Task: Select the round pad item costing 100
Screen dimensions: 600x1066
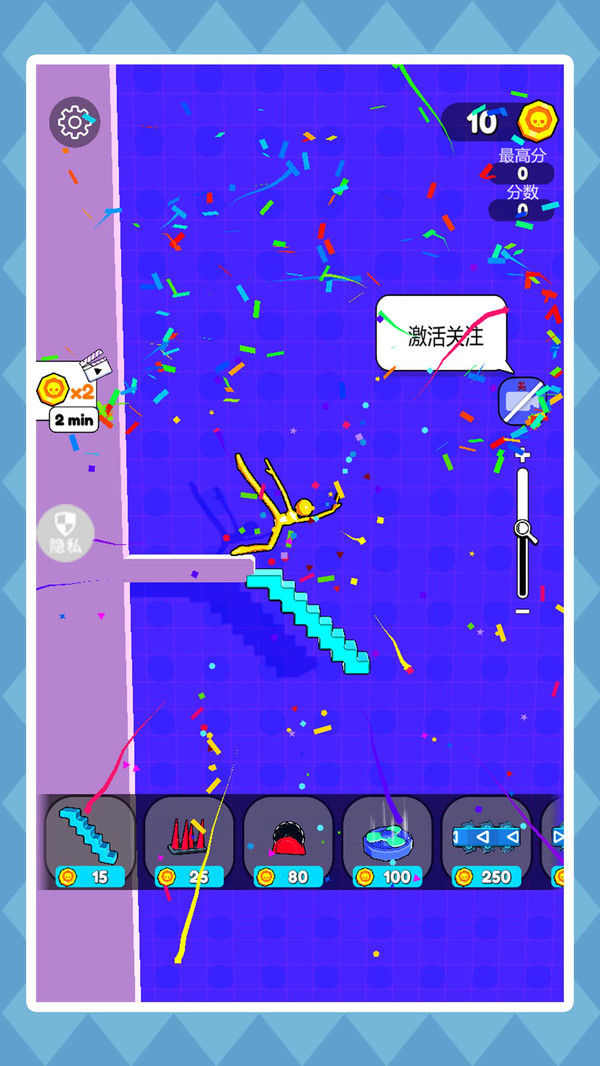Action: pyautogui.click(x=387, y=842)
